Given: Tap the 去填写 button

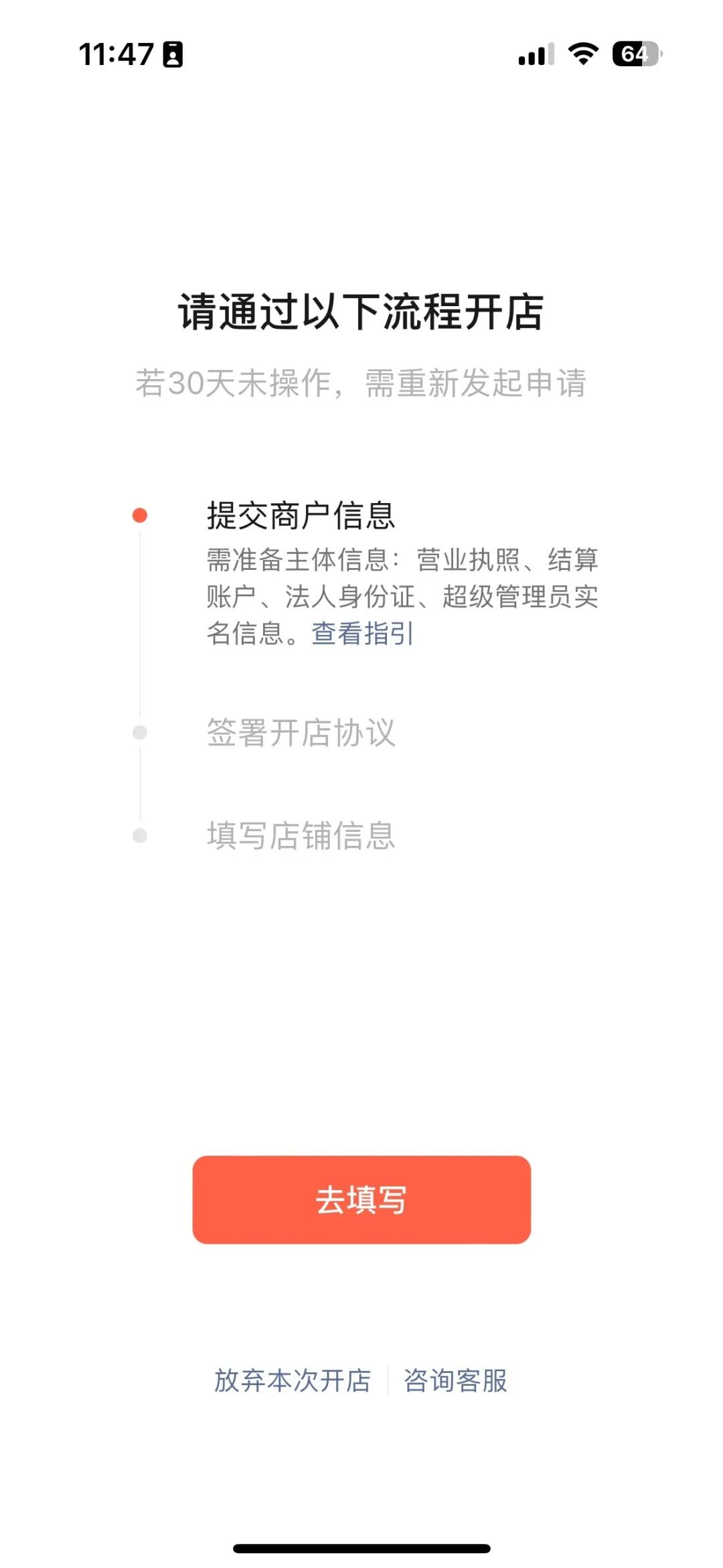Looking at the screenshot, I should 361,1199.
